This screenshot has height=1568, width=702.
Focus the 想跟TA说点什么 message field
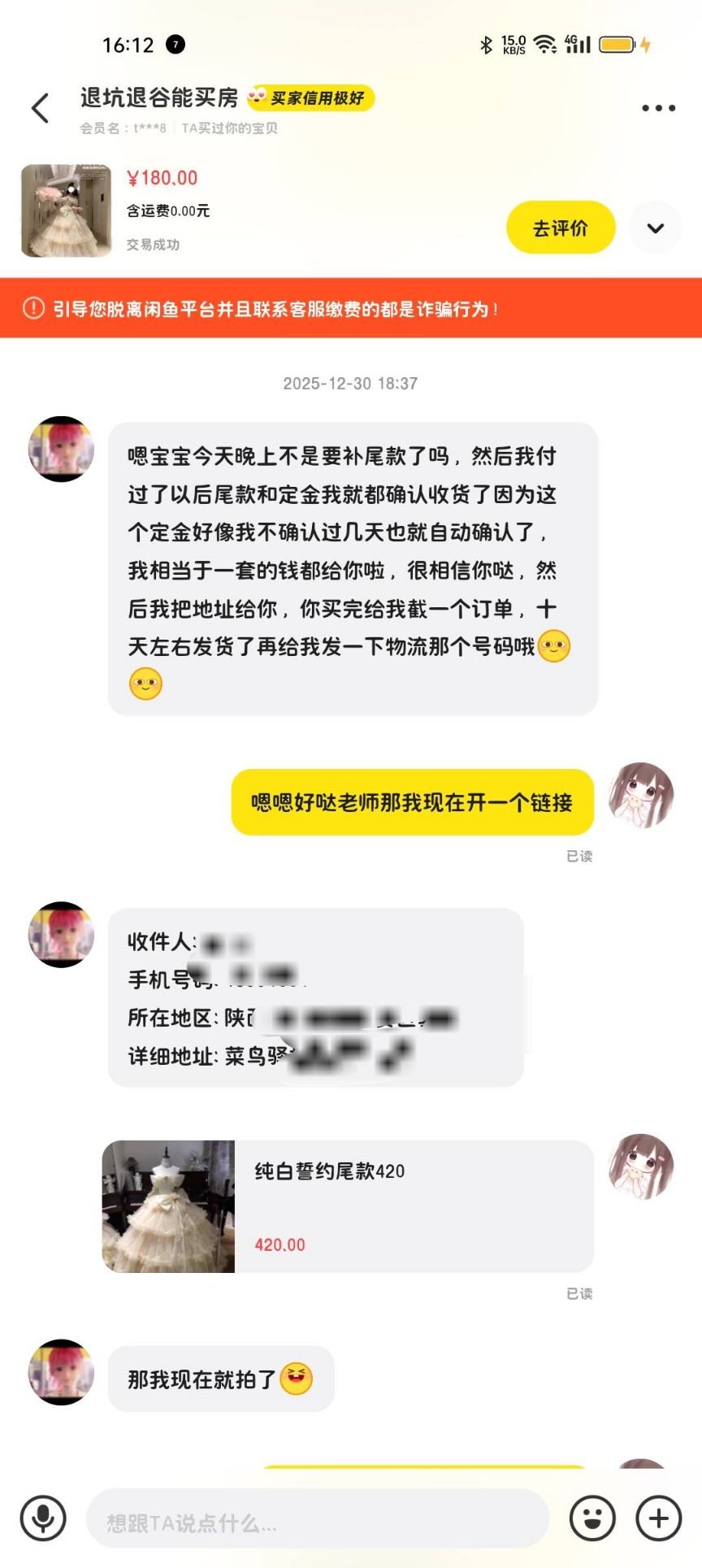[317, 1521]
